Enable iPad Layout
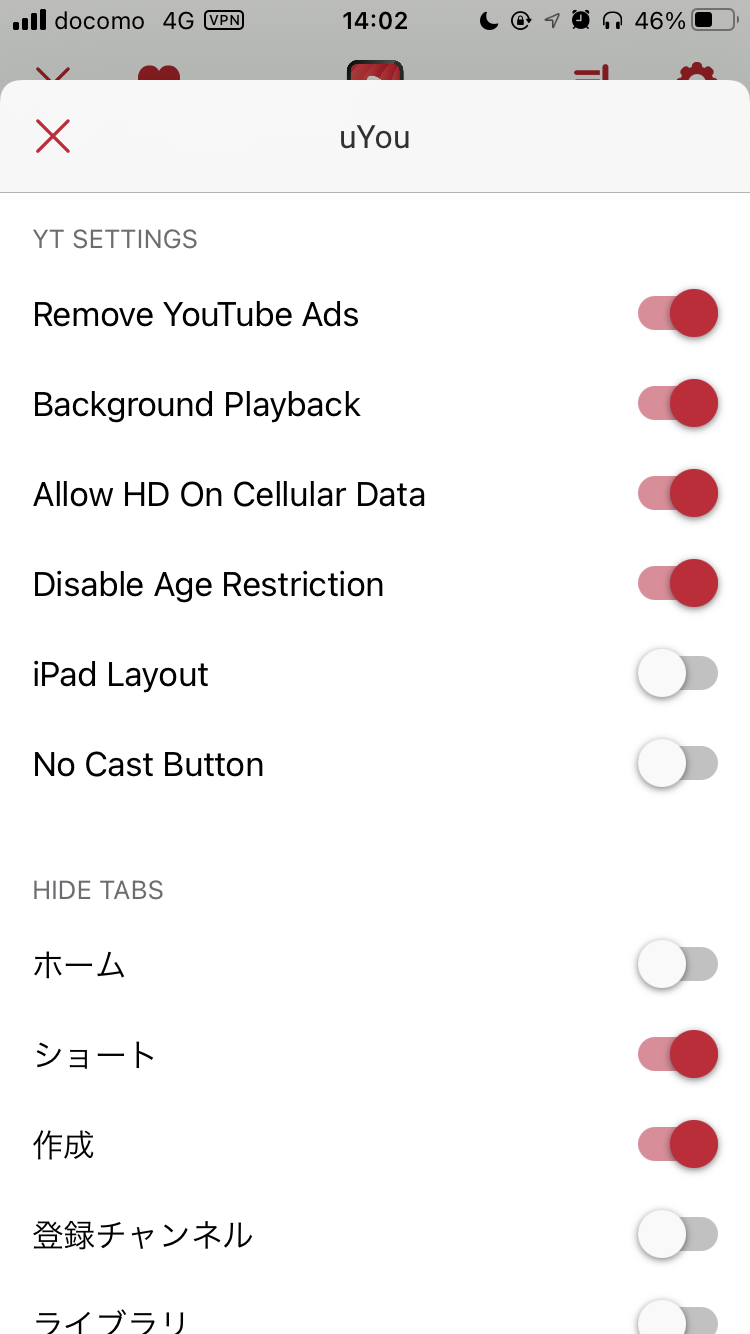The height and width of the screenshot is (1334, 750). 678,674
